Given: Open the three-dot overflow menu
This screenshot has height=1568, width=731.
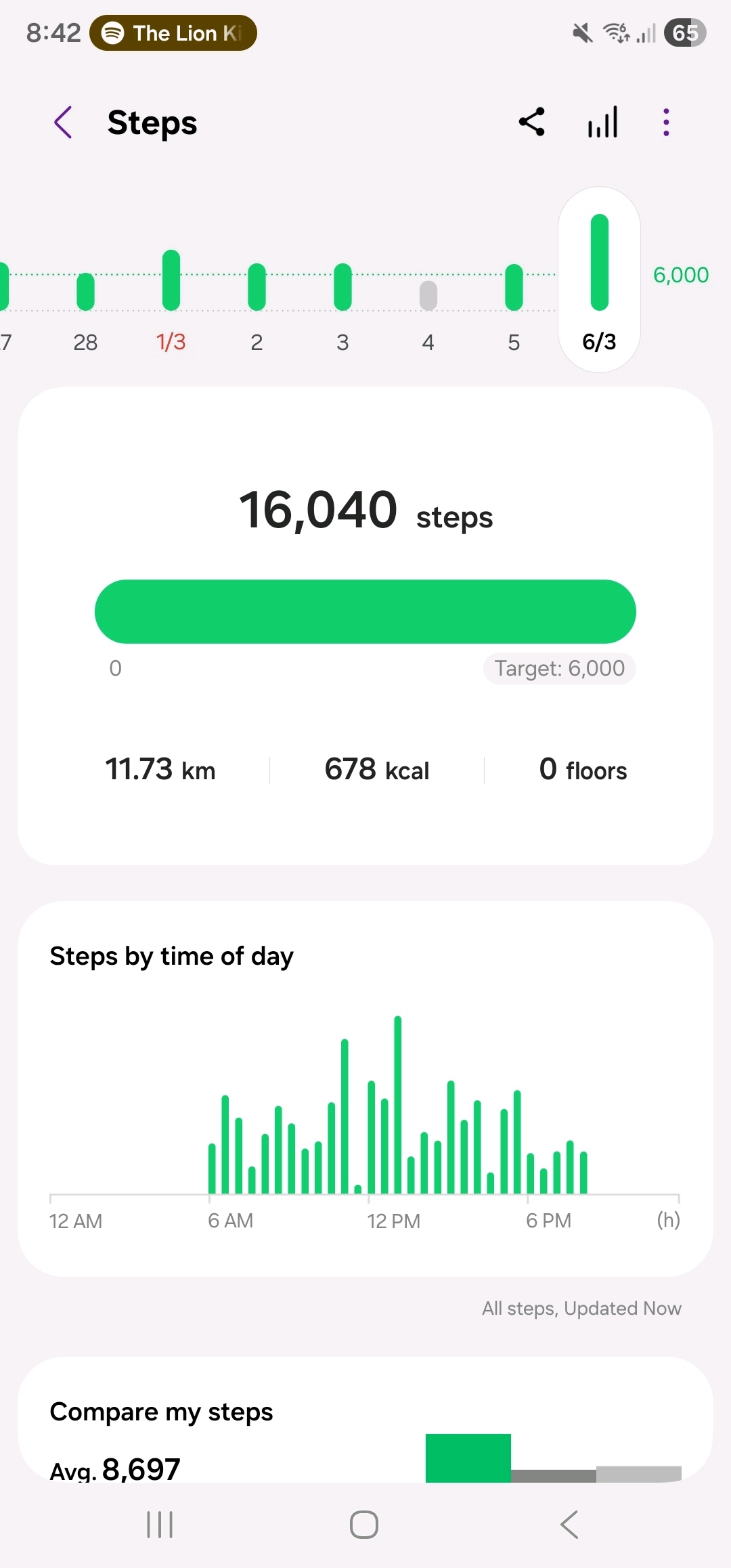Looking at the screenshot, I should coord(666,123).
